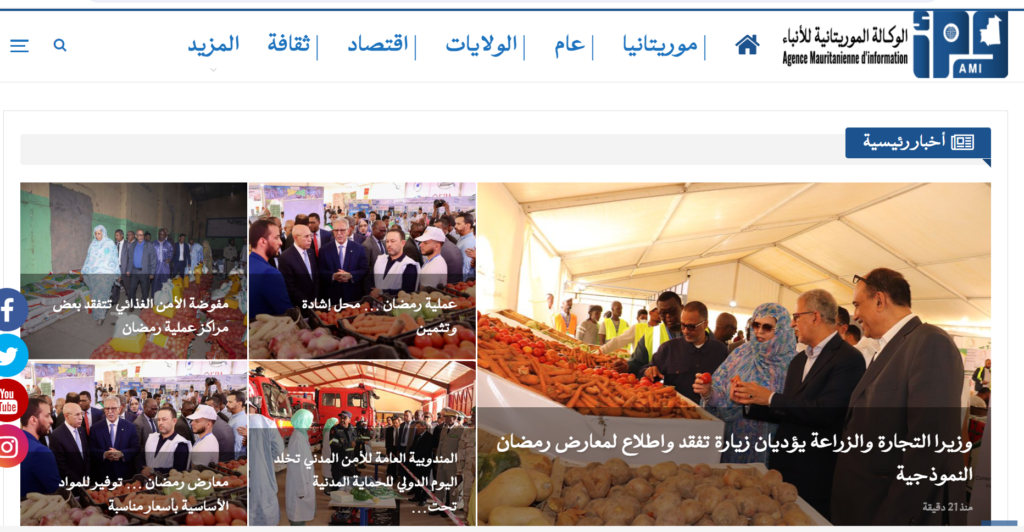Open the Twitter profile link

[x=11, y=355]
